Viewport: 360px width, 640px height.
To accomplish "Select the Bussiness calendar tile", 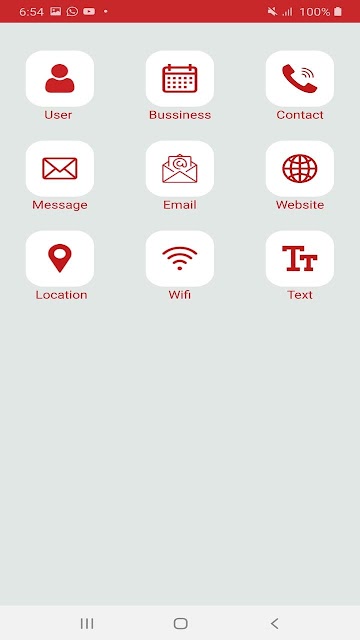I will pos(180,78).
